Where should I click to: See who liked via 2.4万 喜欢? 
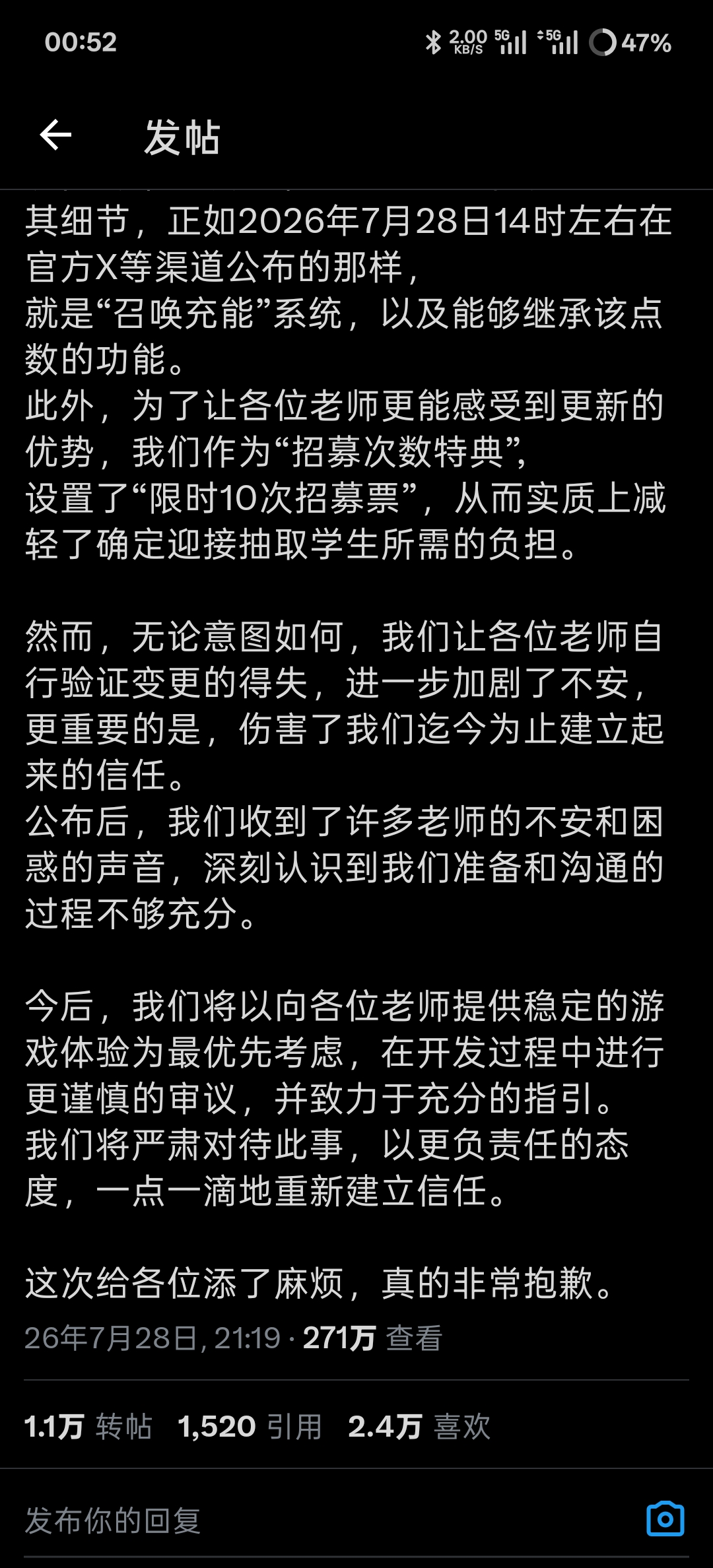coord(419,1427)
